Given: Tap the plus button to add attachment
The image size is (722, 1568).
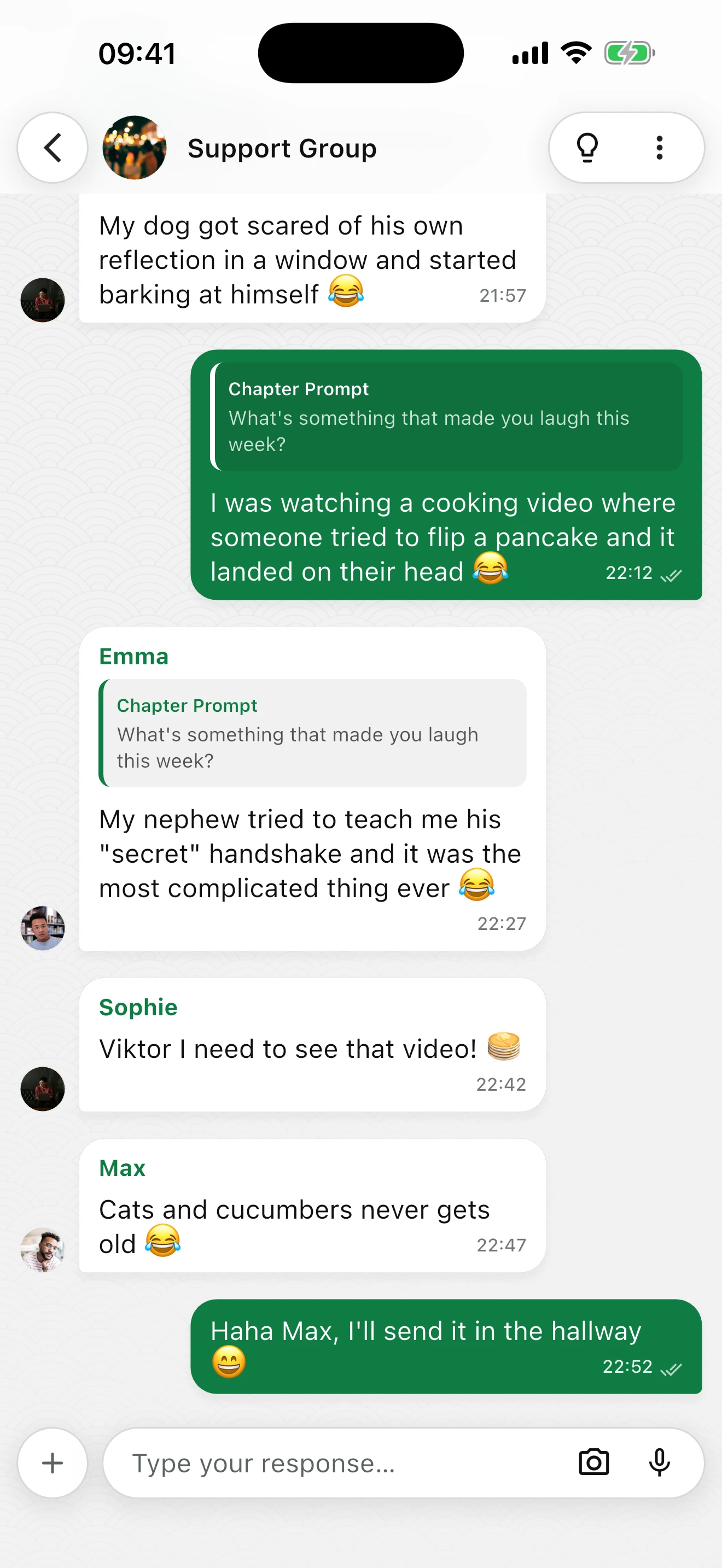Looking at the screenshot, I should tap(53, 1462).
